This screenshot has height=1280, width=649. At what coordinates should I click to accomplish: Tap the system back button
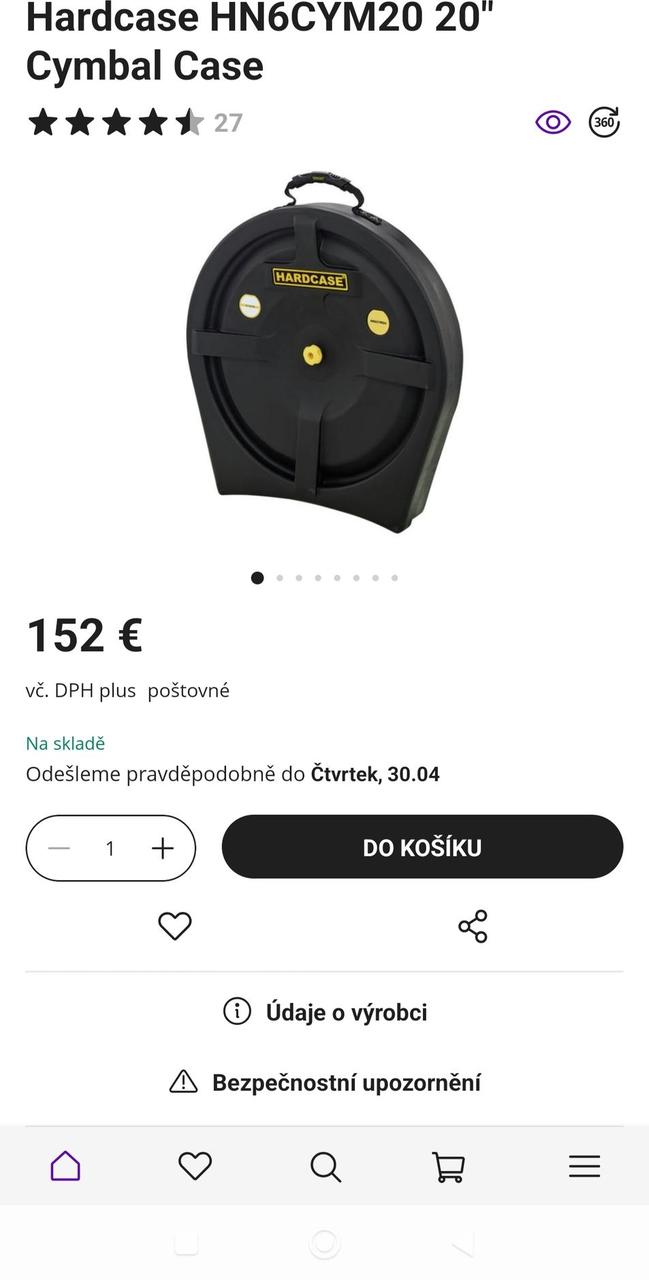pos(461,1243)
